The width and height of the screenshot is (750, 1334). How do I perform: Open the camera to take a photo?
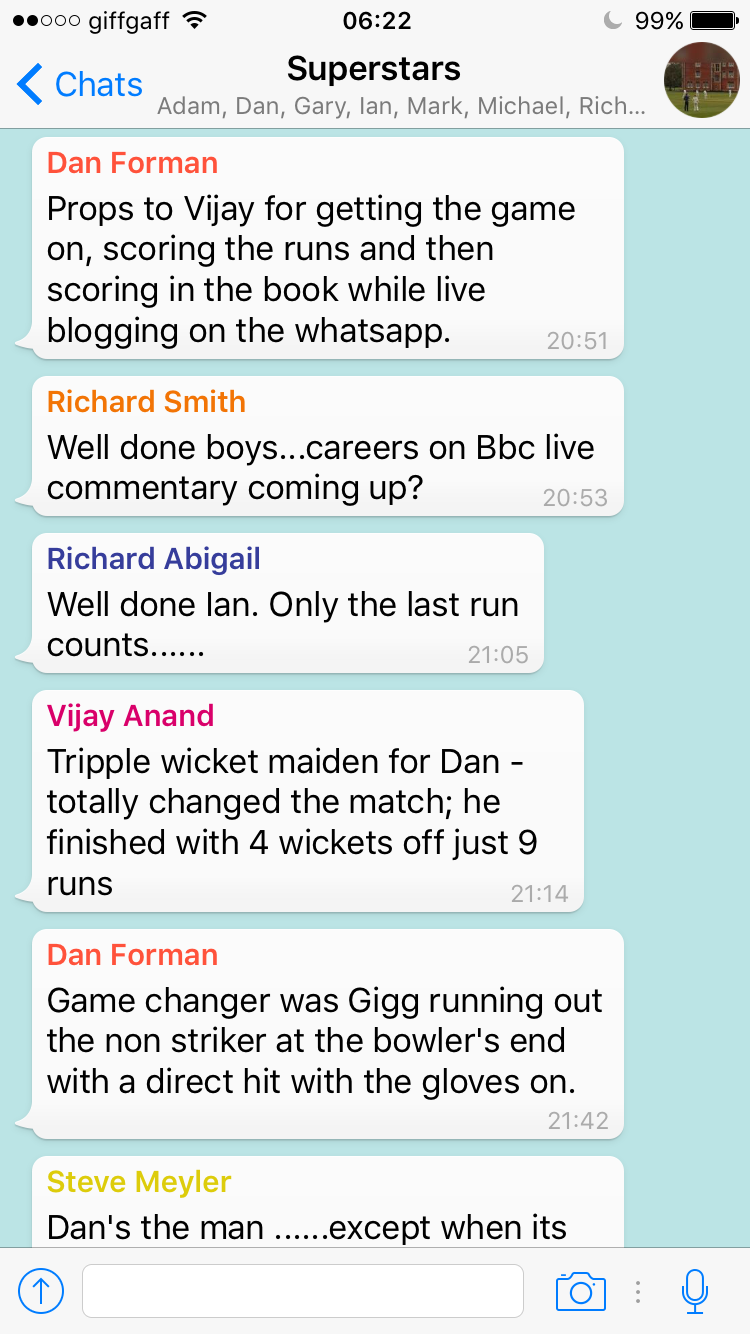coord(580,1291)
